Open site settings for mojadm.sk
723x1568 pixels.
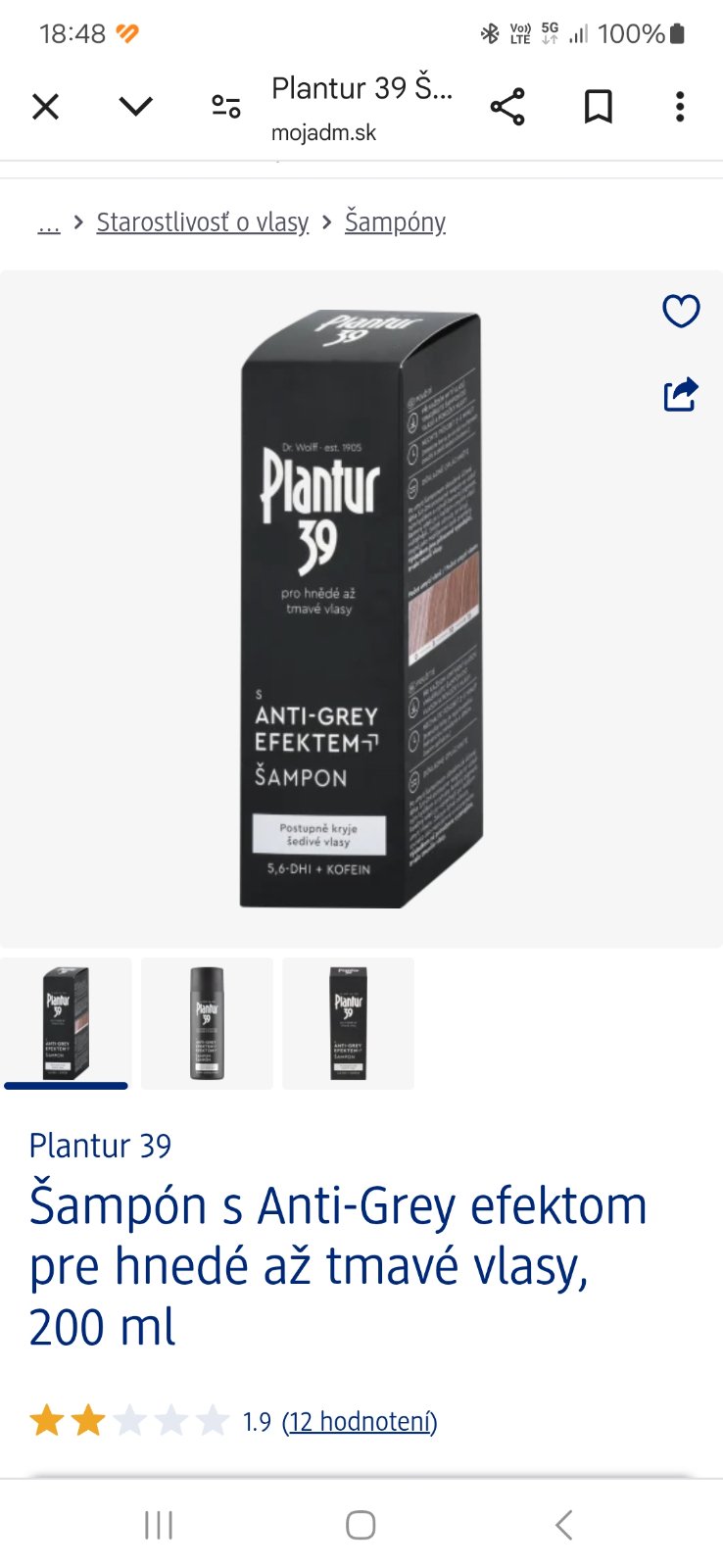pos(226,107)
